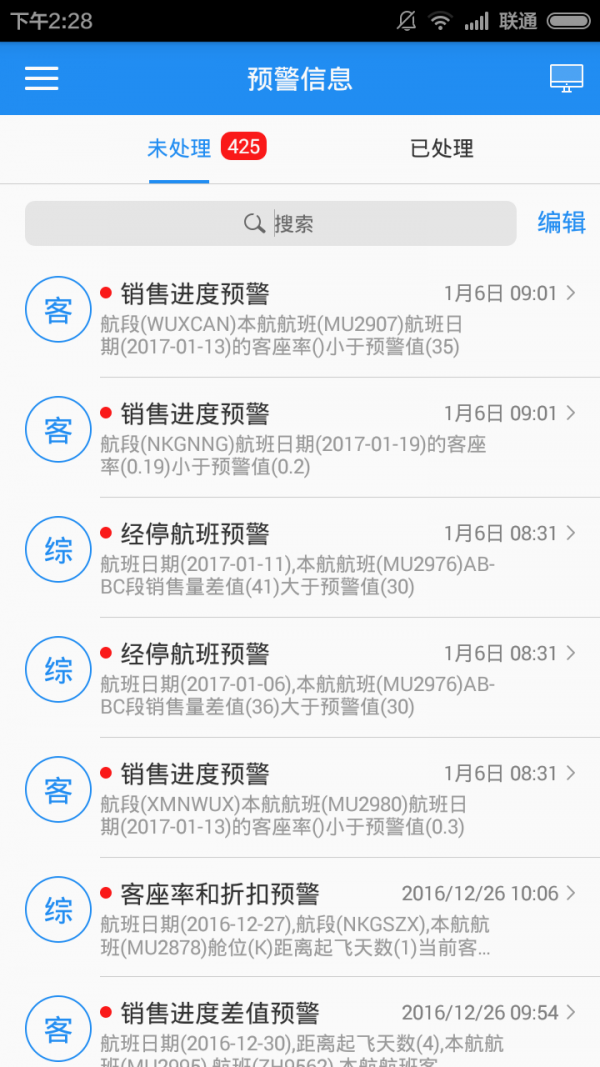Screen dimensions: 600x1067
Task: Tap the 编辑 edit button
Action: pyautogui.click(x=561, y=222)
